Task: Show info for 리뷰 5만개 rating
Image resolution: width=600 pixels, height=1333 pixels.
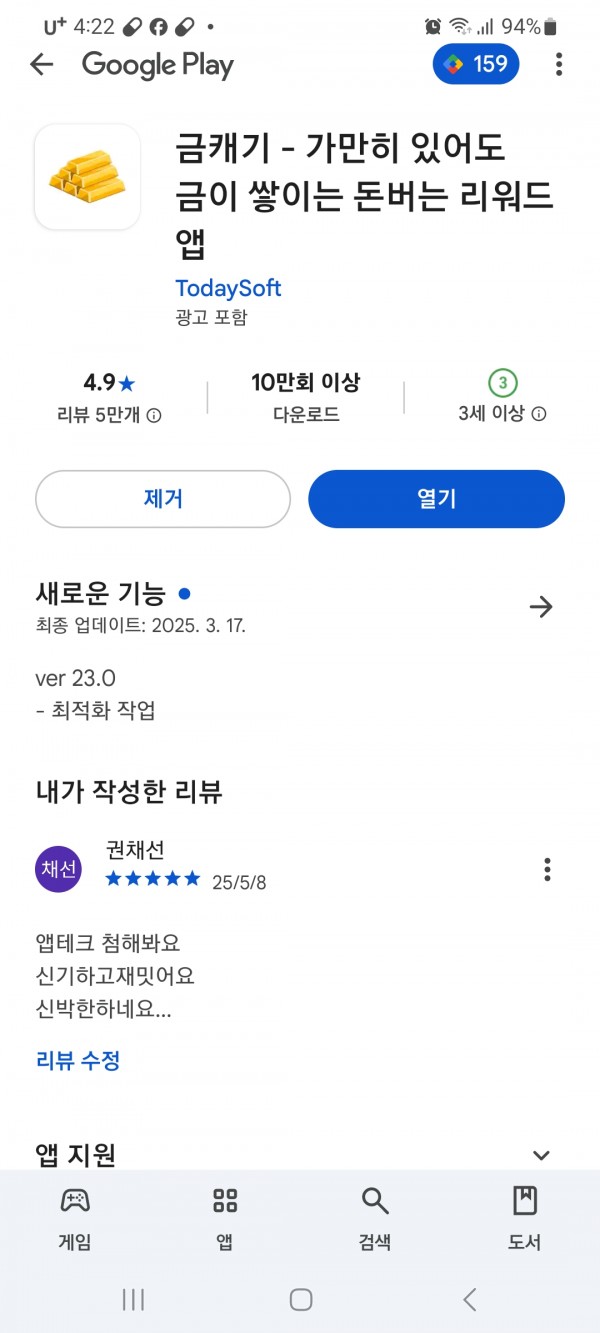Action: [154, 415]
